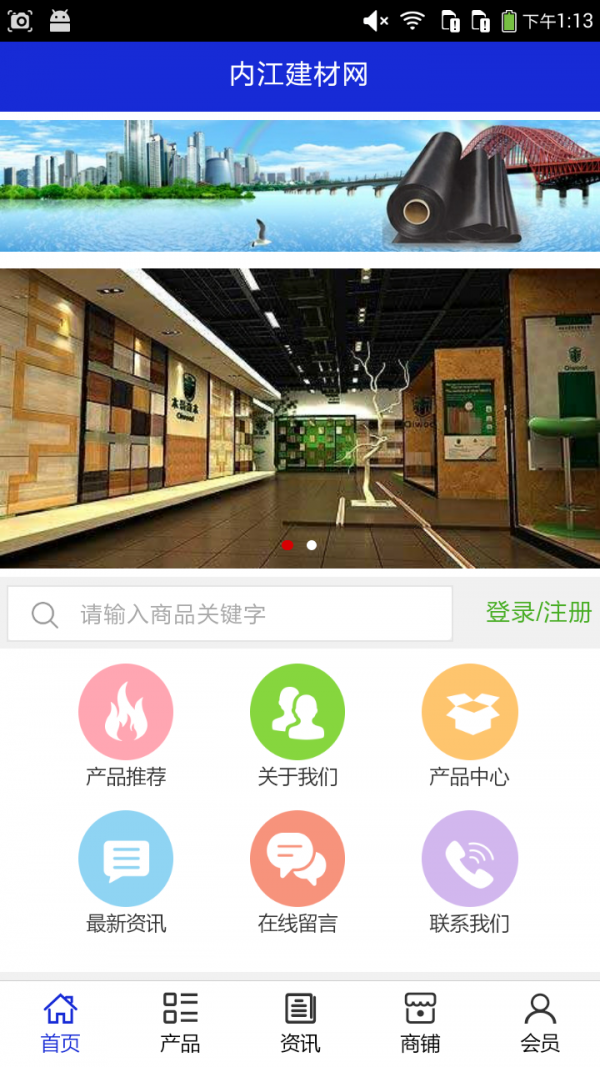Open the 登录/注册 login link
Image resolution: width=600 pixels, height=1067 pixels.
coord(538,612)
